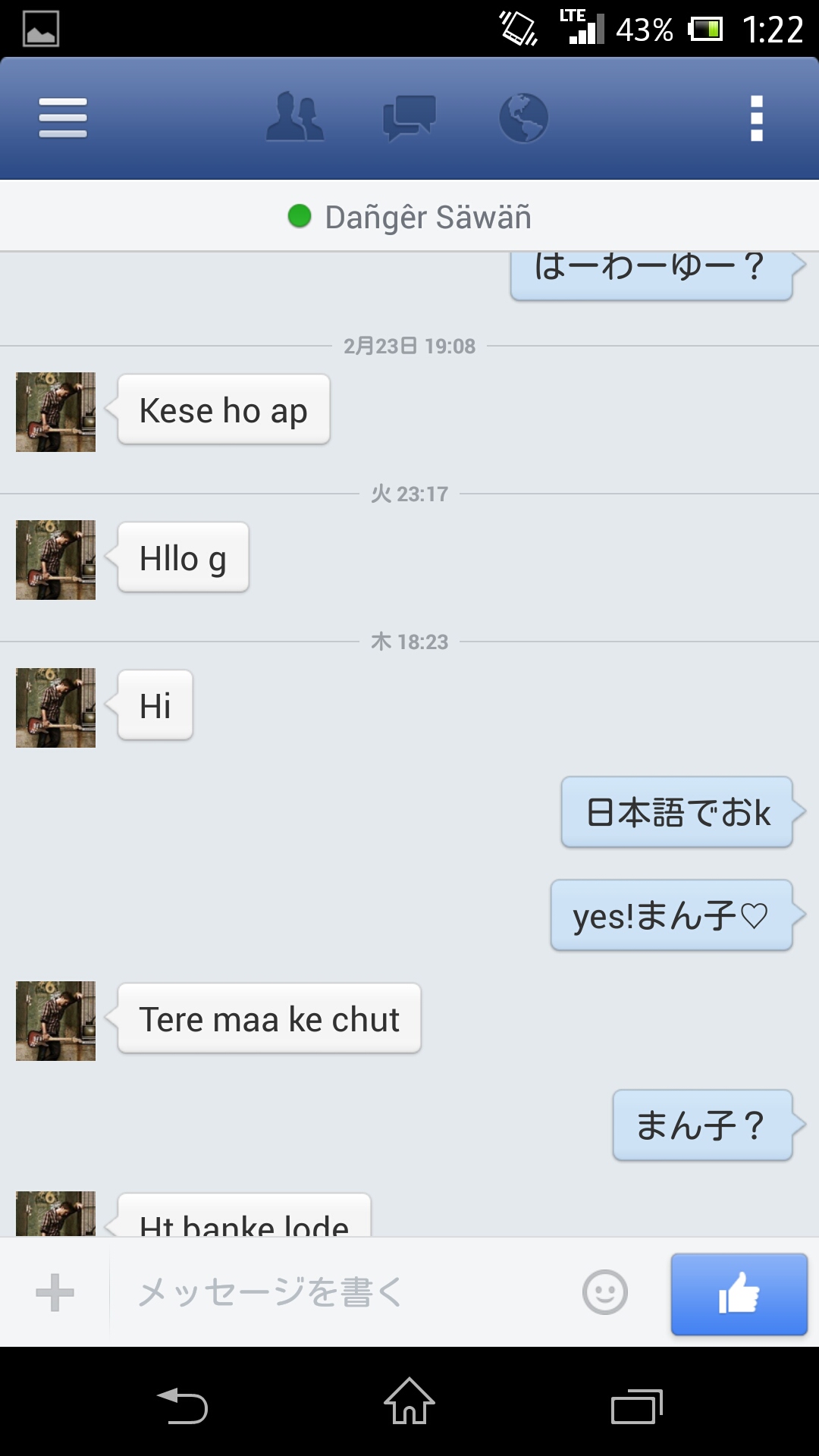Open the messages icon in header
819x1456 pixels.
pyautogui.click(x=409, y=118)
